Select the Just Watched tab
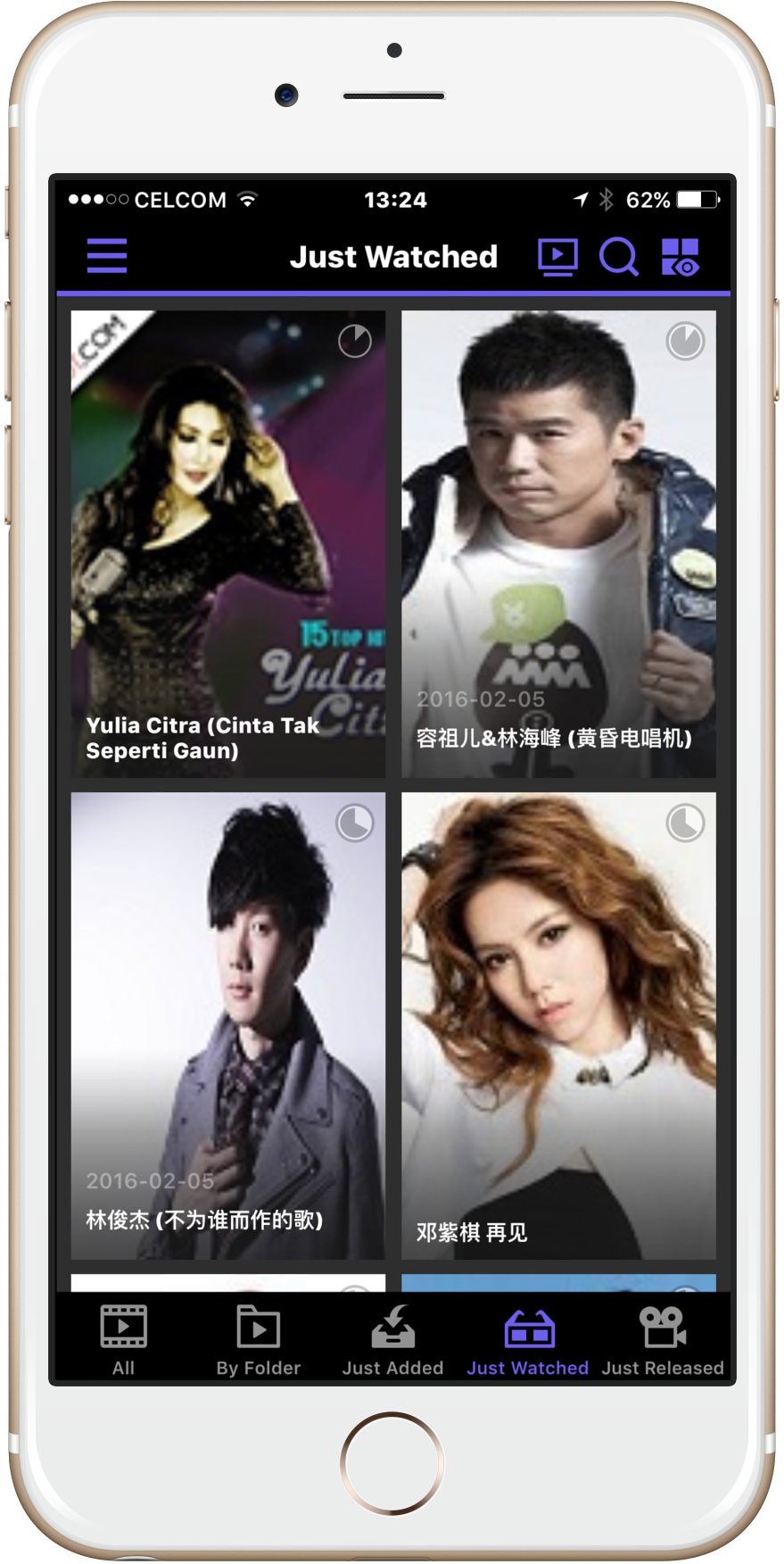This screenshot has width=784, height=1564. coord(528,1340)
